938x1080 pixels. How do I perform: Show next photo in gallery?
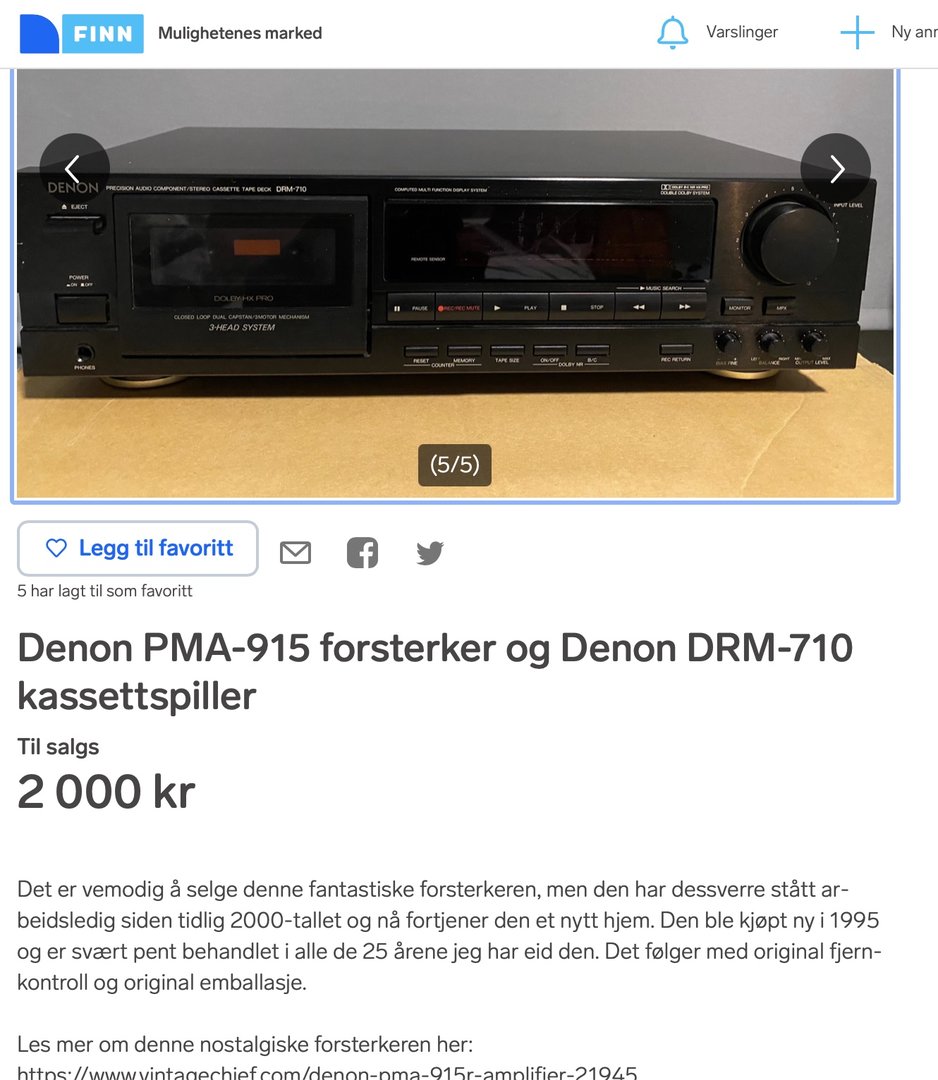tap(836, 169)
